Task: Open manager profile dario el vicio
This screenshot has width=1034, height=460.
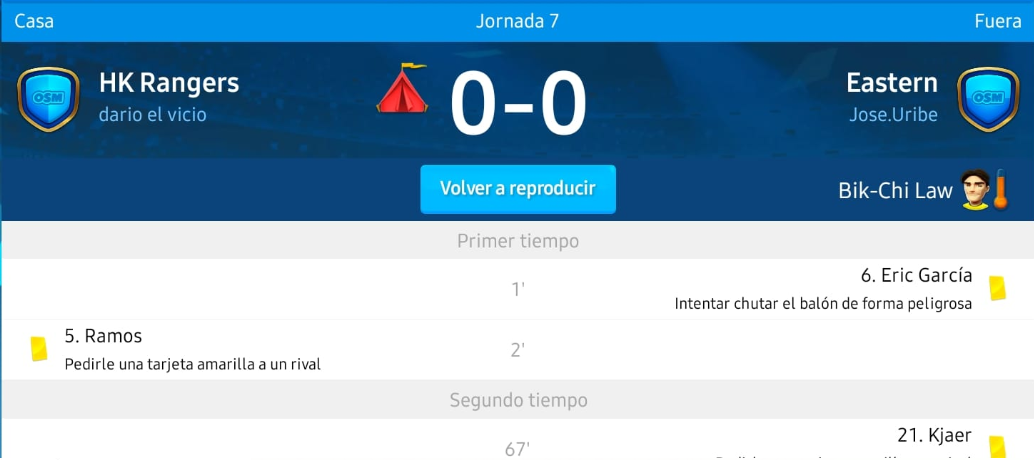Action: tap(152, 115)
